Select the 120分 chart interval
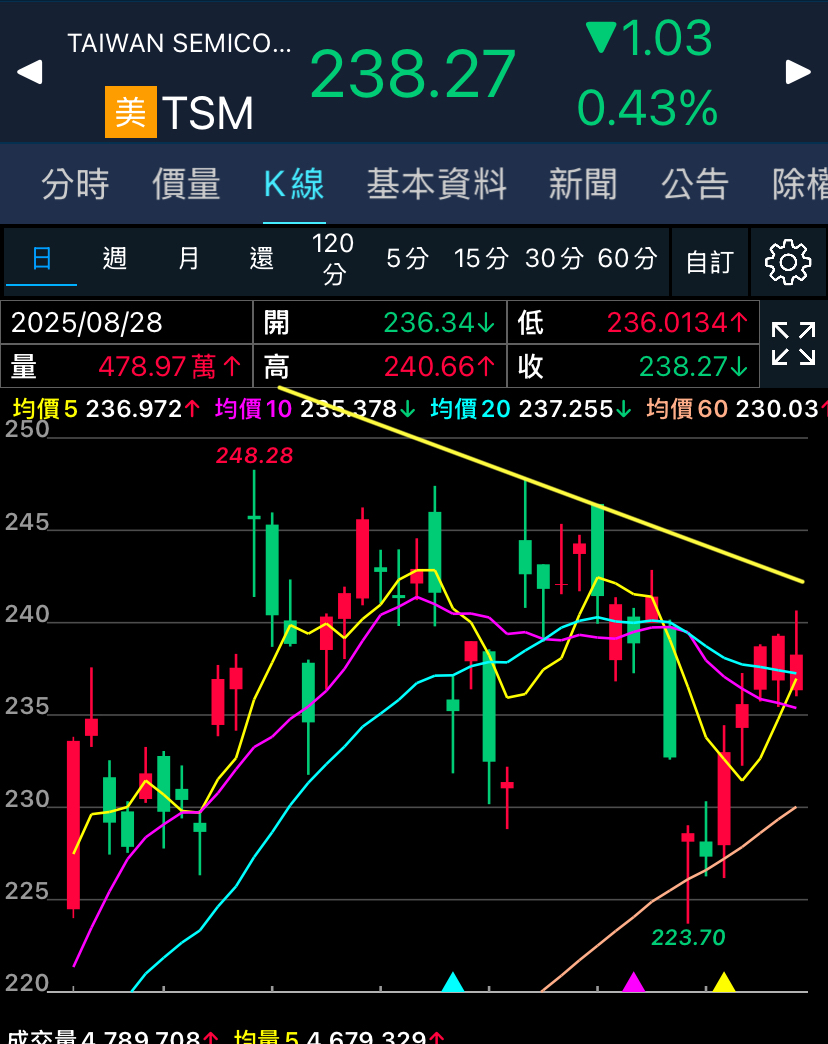This screenshot has width=828, height=1044. pyautogui.click(x=333, y=259)
